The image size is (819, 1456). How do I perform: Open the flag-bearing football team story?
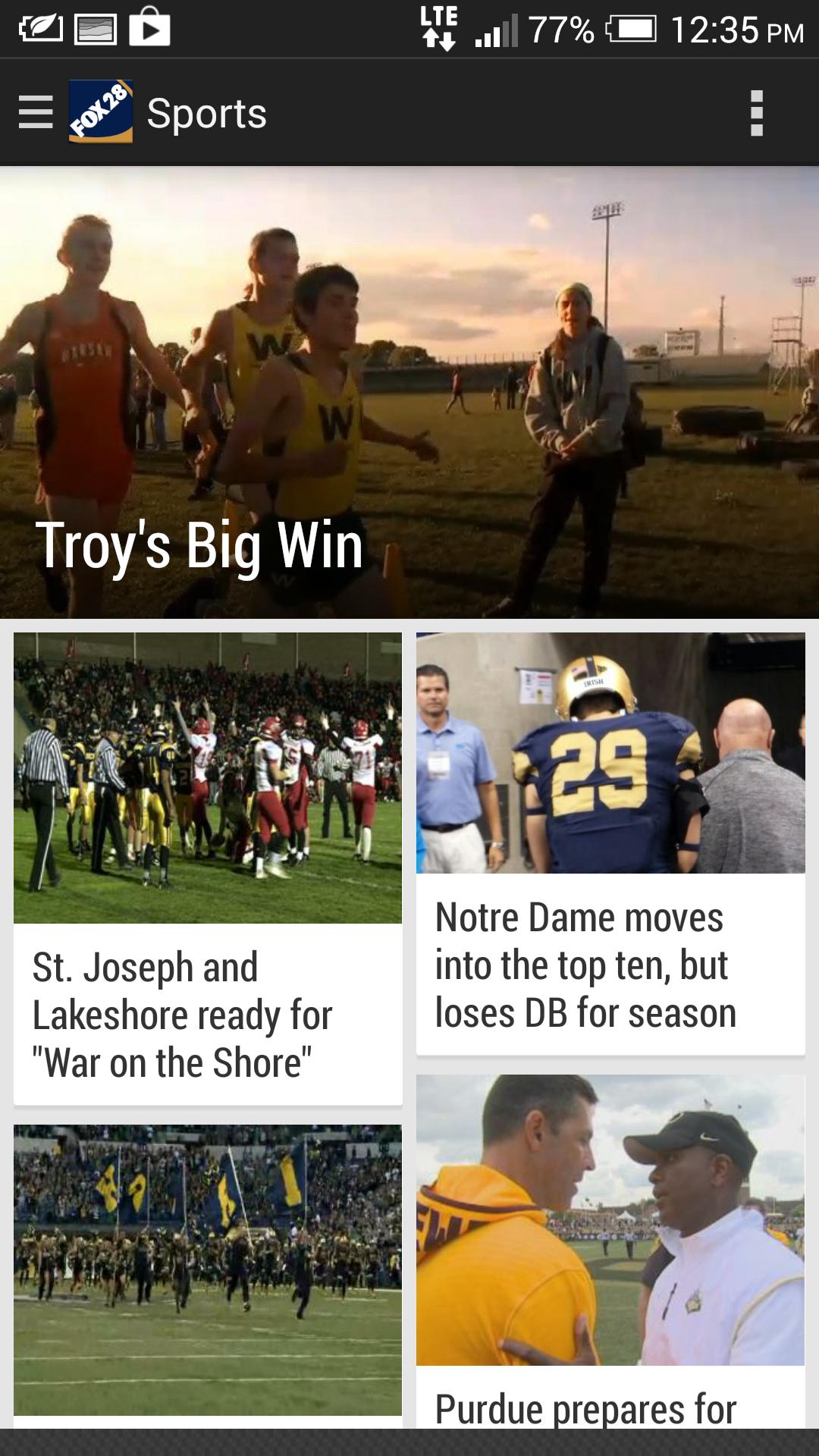(x=207, y=1269)
